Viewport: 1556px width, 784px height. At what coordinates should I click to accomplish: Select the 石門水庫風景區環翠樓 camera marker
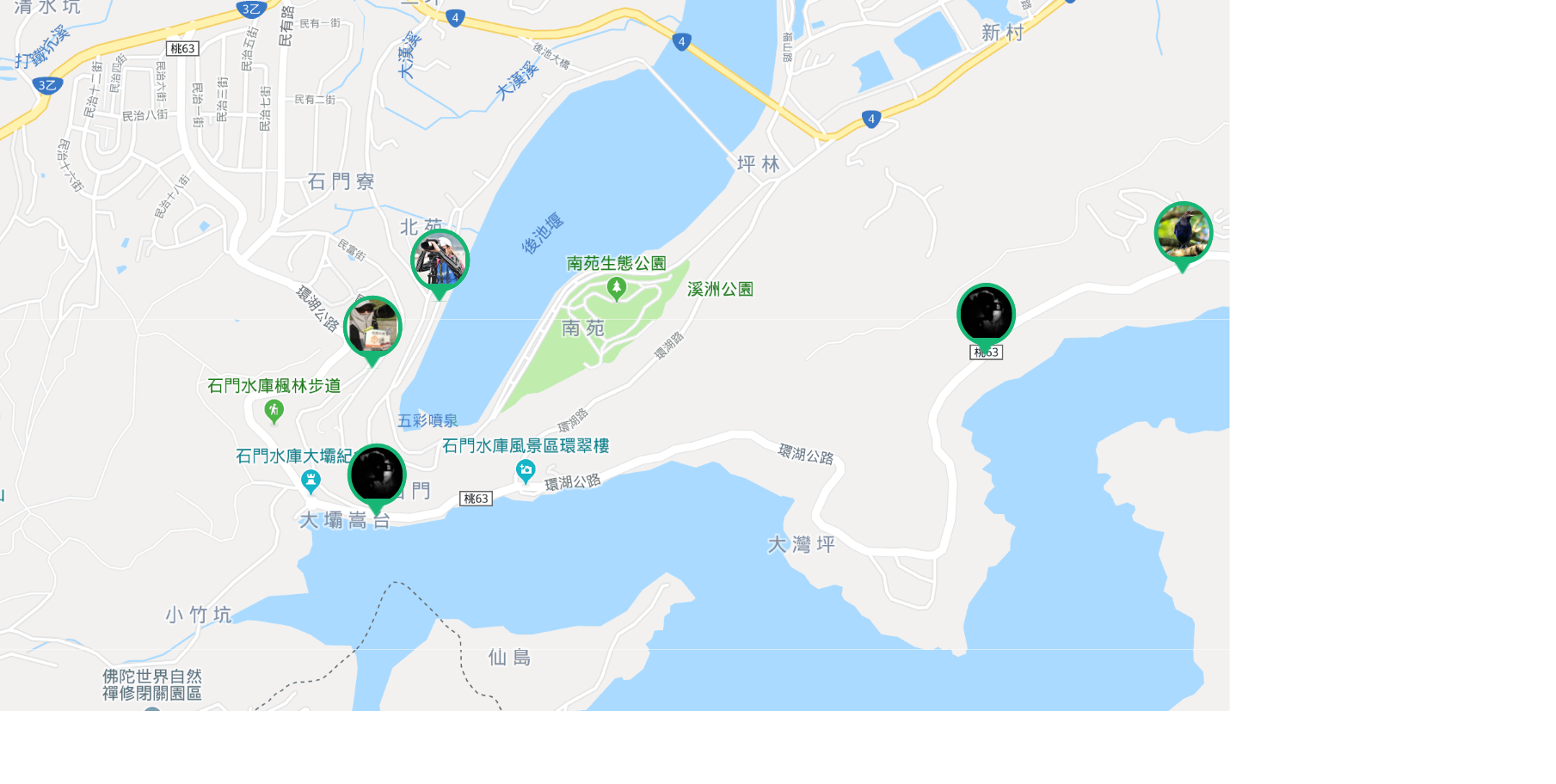526,470
